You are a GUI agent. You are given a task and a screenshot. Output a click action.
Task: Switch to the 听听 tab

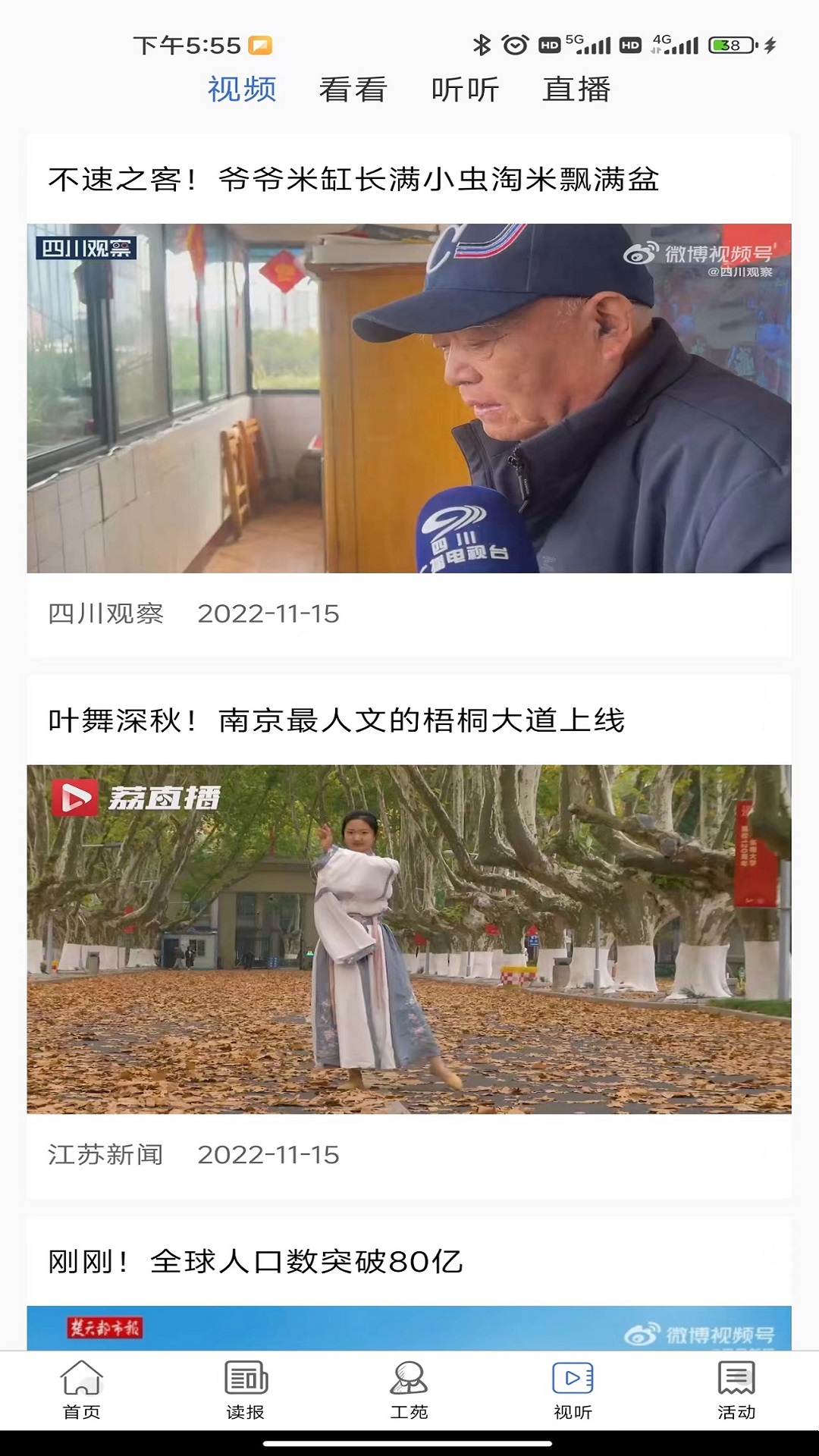[x=464, y=89]
